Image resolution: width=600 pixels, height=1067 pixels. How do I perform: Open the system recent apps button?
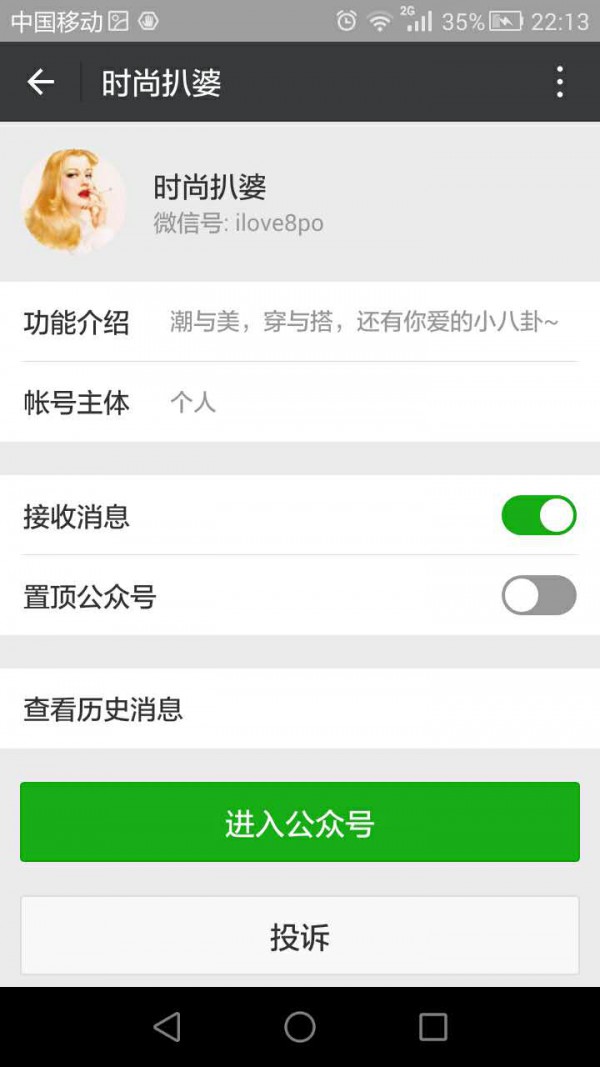point(433,1027)
